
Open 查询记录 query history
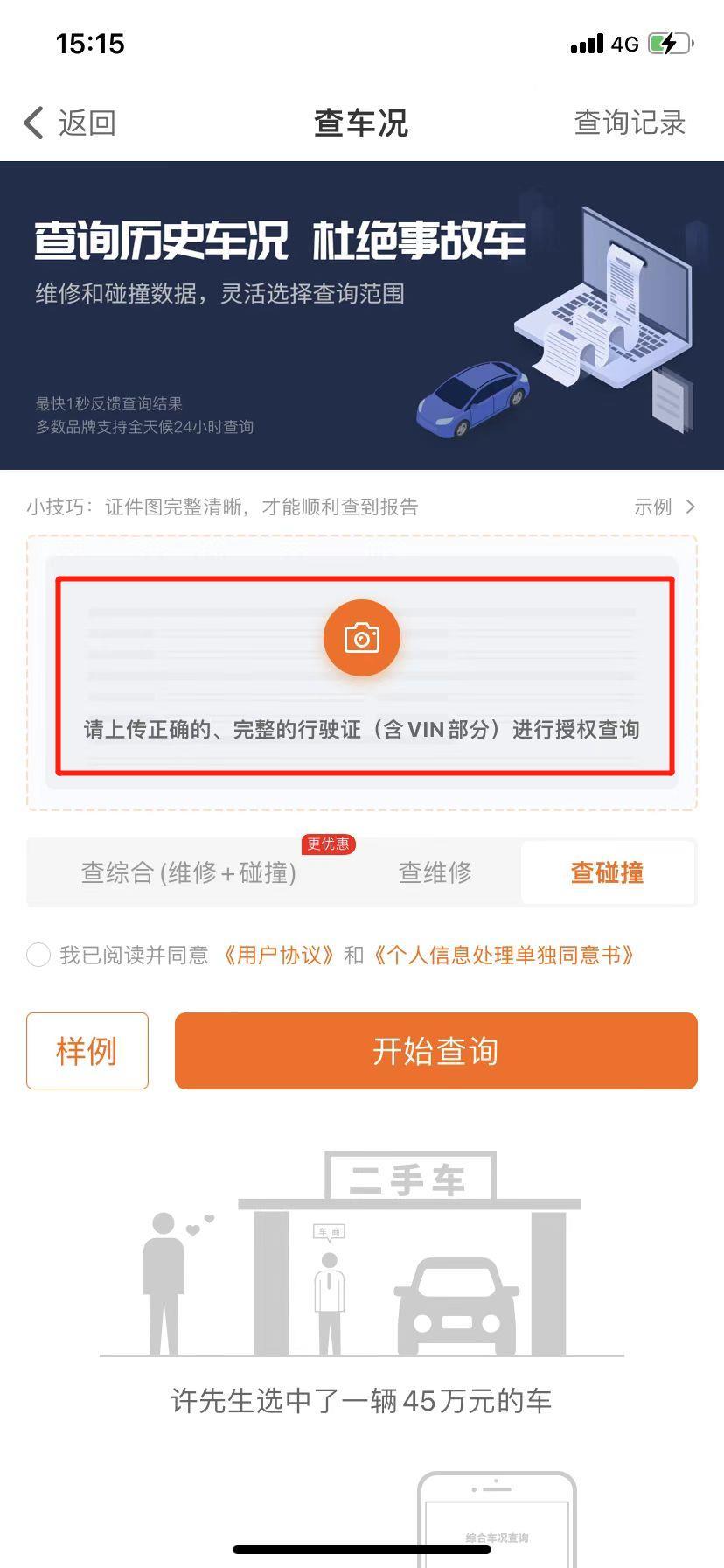630,123
